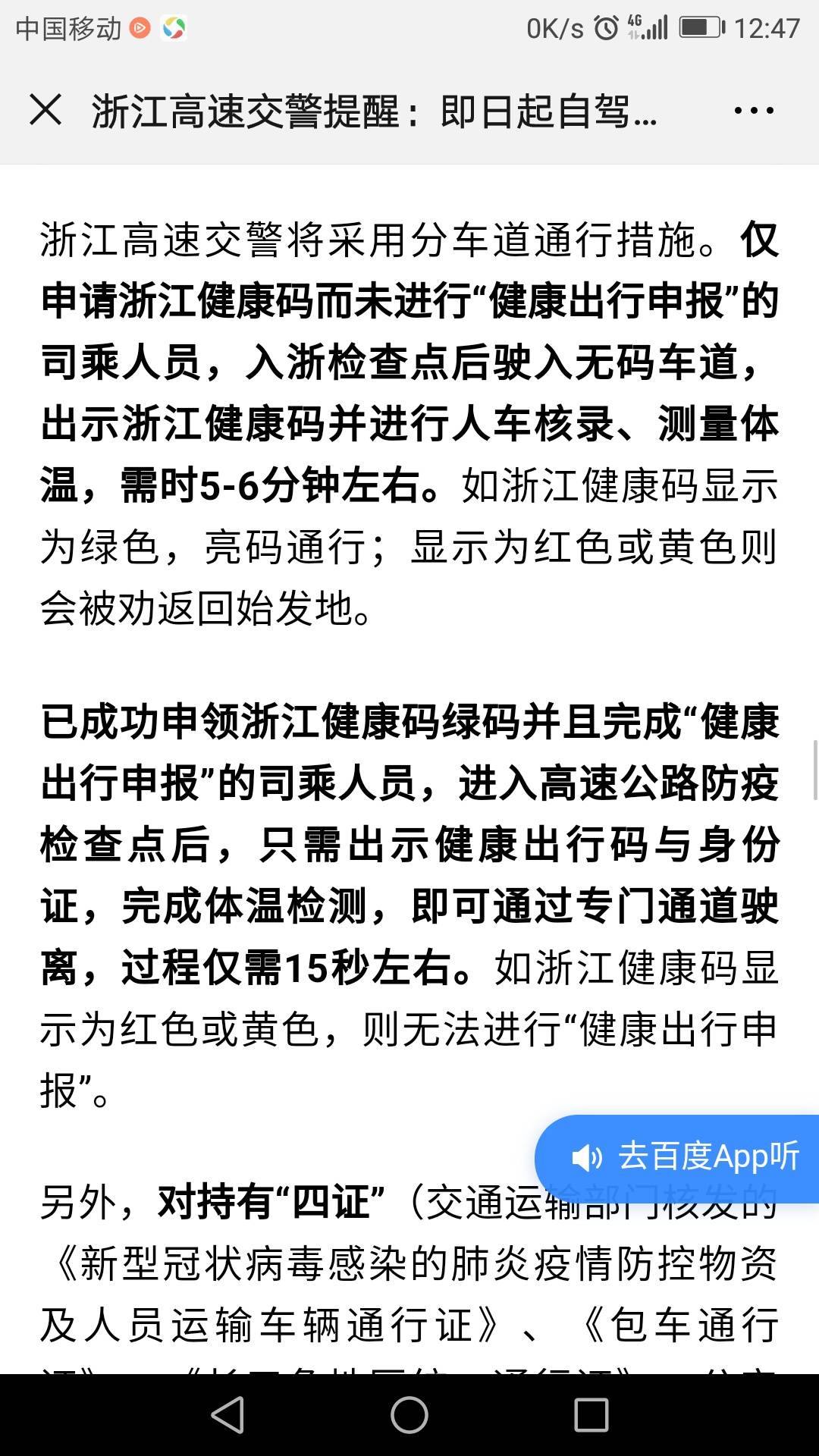Tap the 去百度App听 listen button

[x=677, y=1158]
